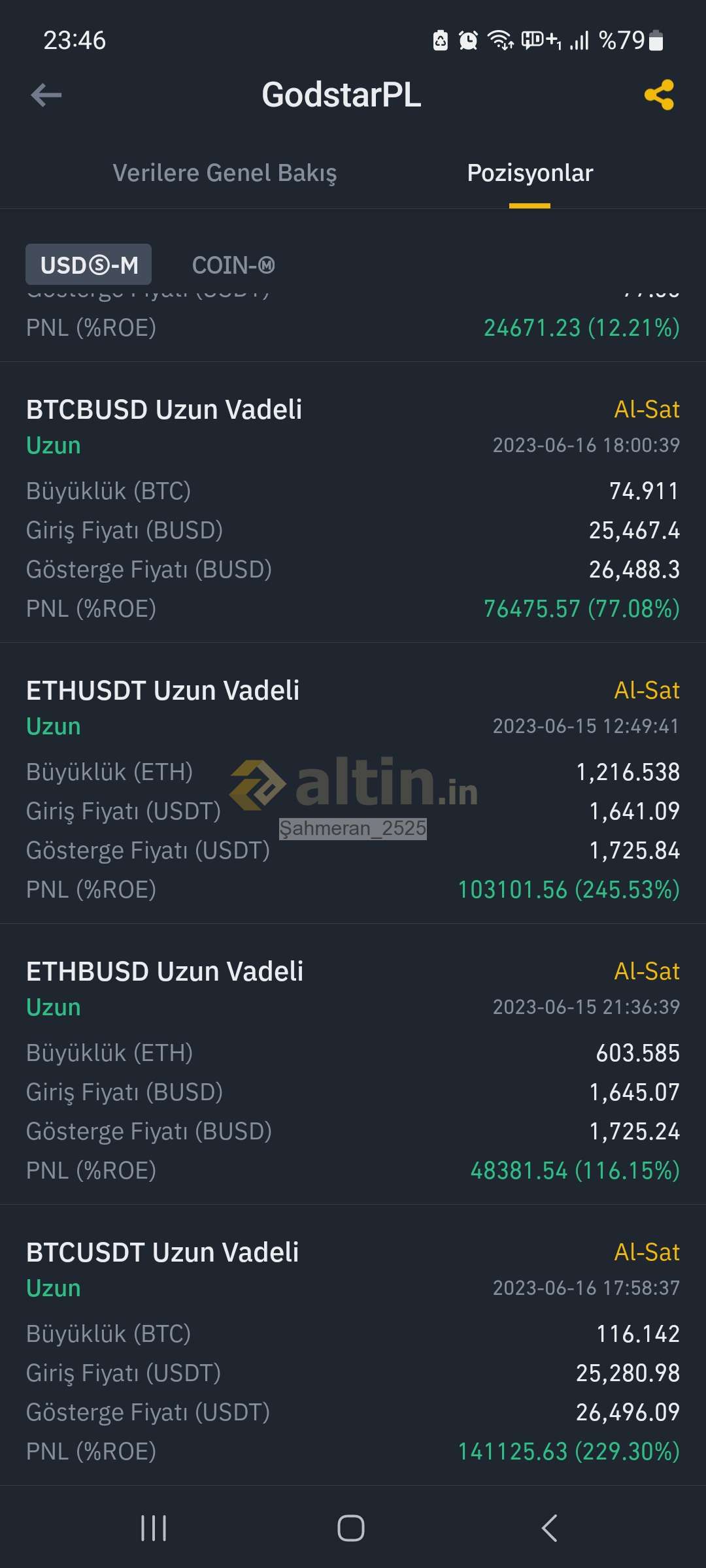
Task: Tap Al-Sat for the ETHUSDT position
Action: (x=647, y=691)
